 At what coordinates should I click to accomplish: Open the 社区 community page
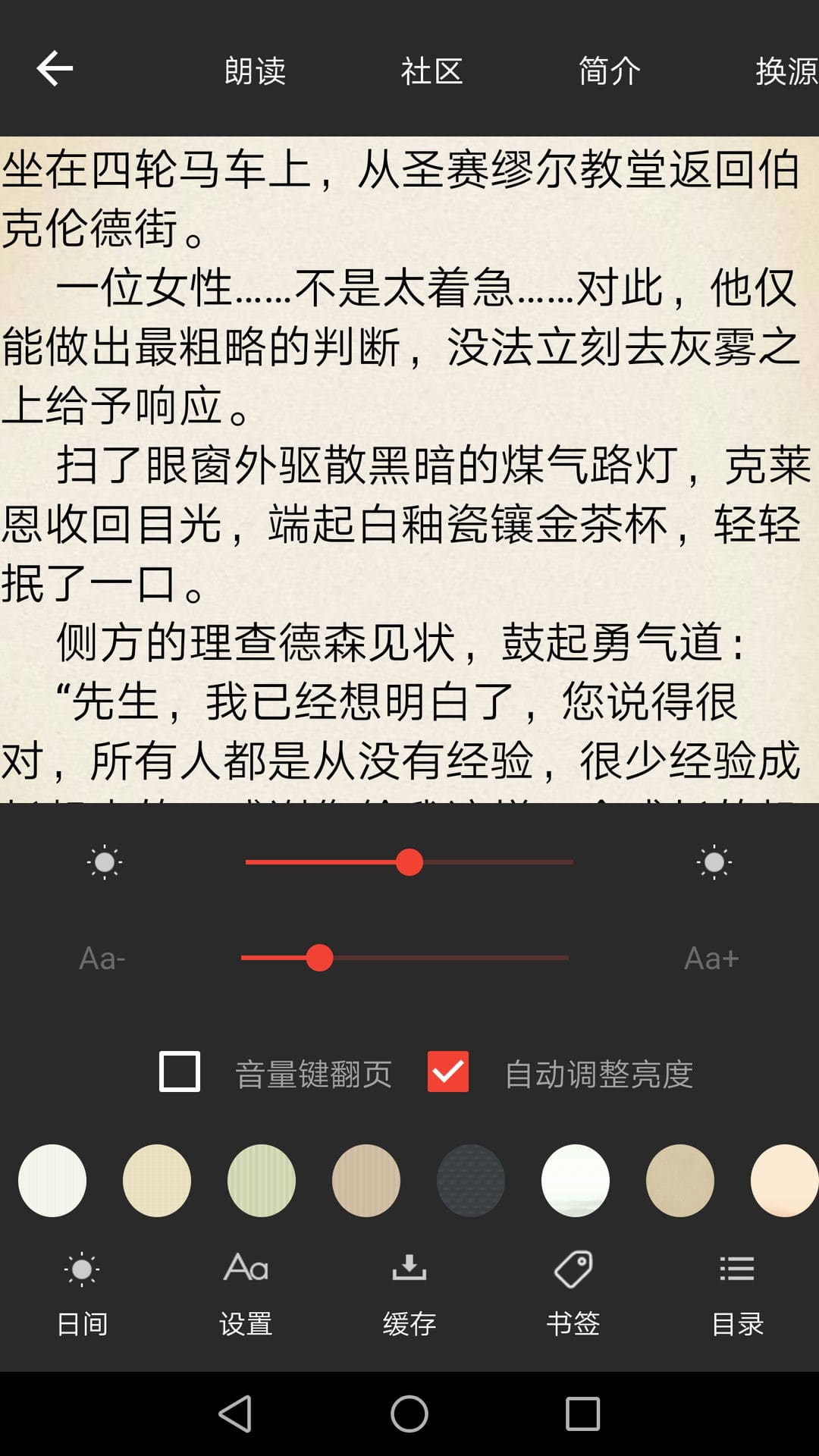pos(431,71)
